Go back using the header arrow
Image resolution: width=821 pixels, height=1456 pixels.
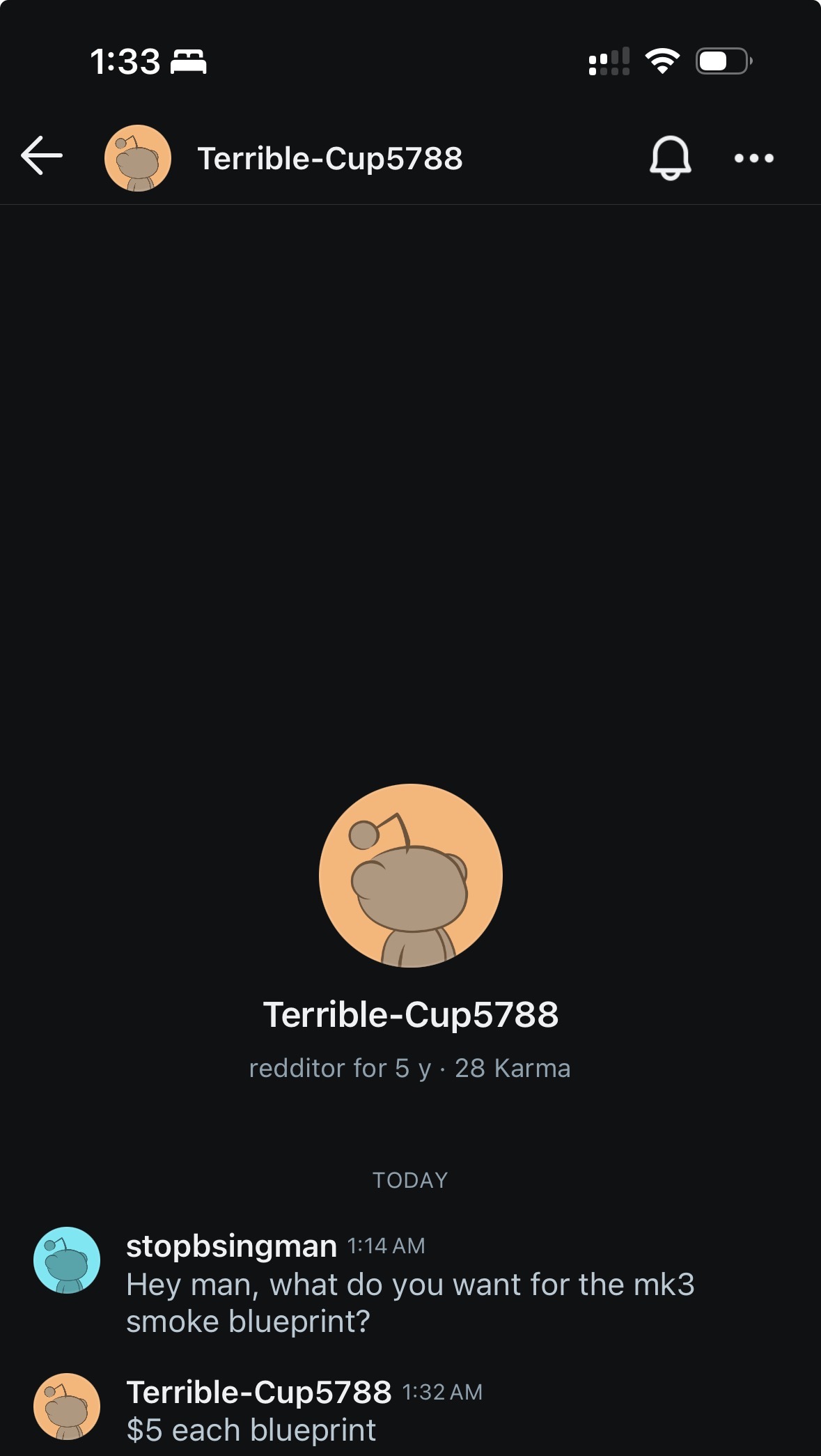42,155
